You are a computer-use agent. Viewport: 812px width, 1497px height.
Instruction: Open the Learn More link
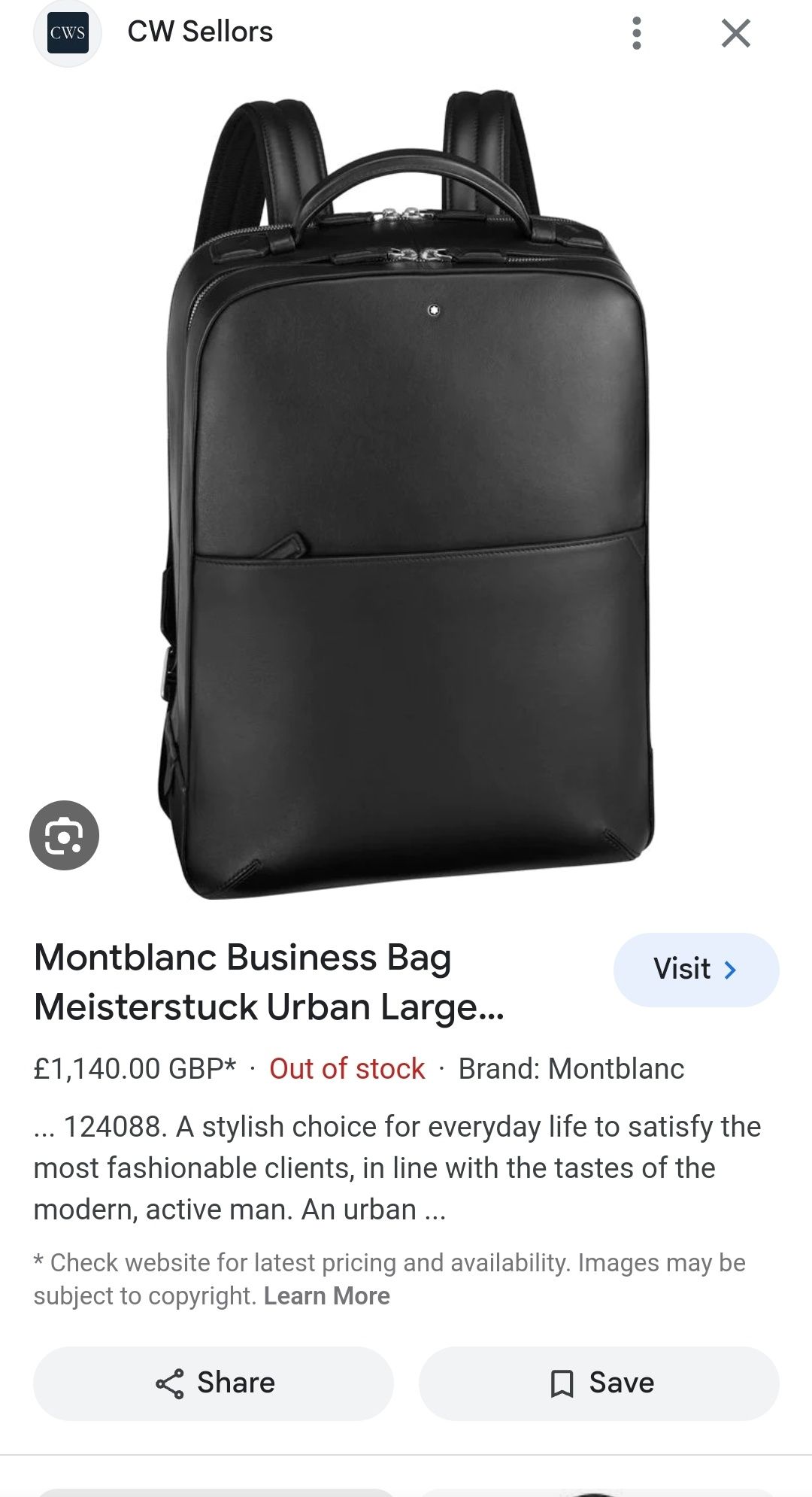[x=326, y=1296]
